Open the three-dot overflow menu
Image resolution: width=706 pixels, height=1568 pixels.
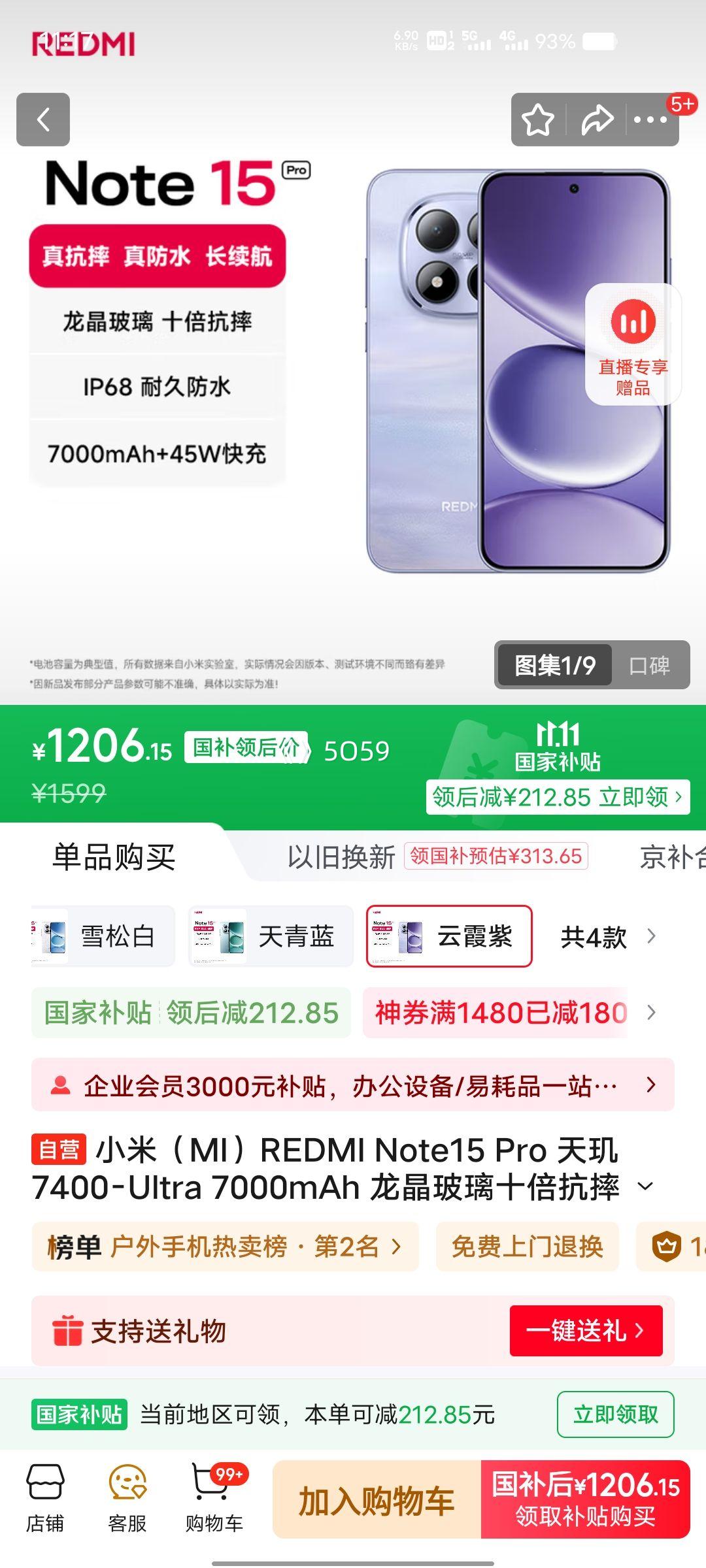click(650, 120)
